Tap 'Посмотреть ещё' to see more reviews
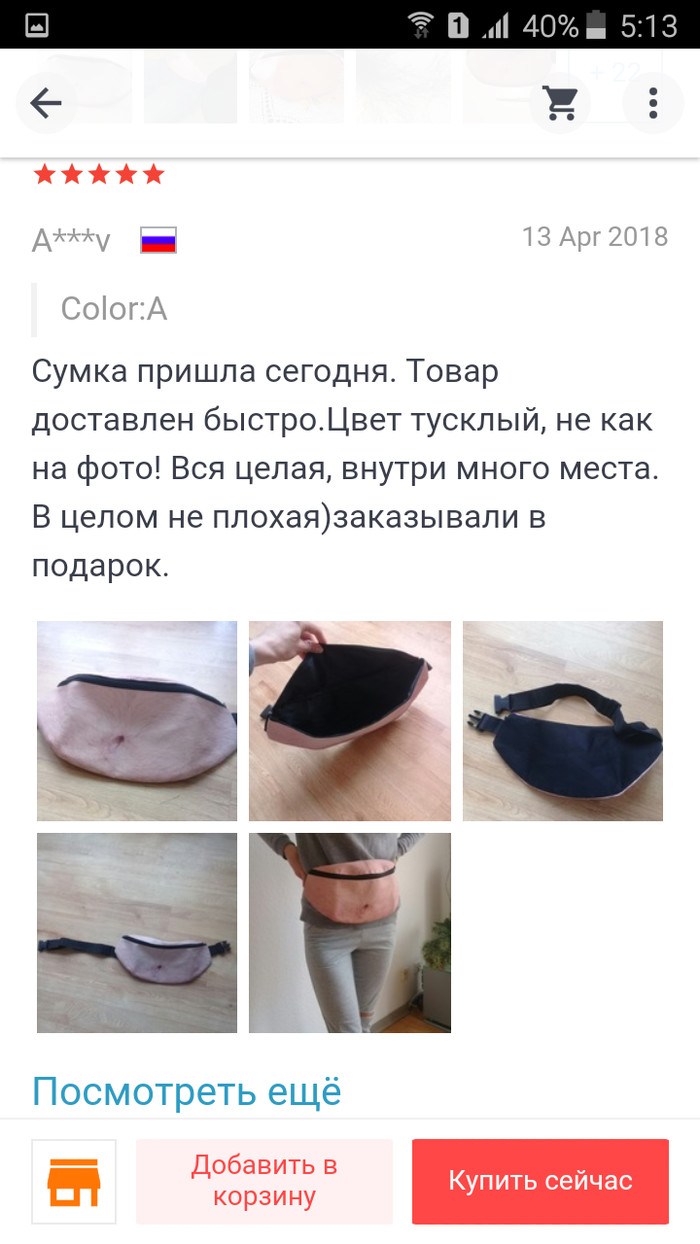This screenshot has height=1244, width=700. (x=187, y=1091)
